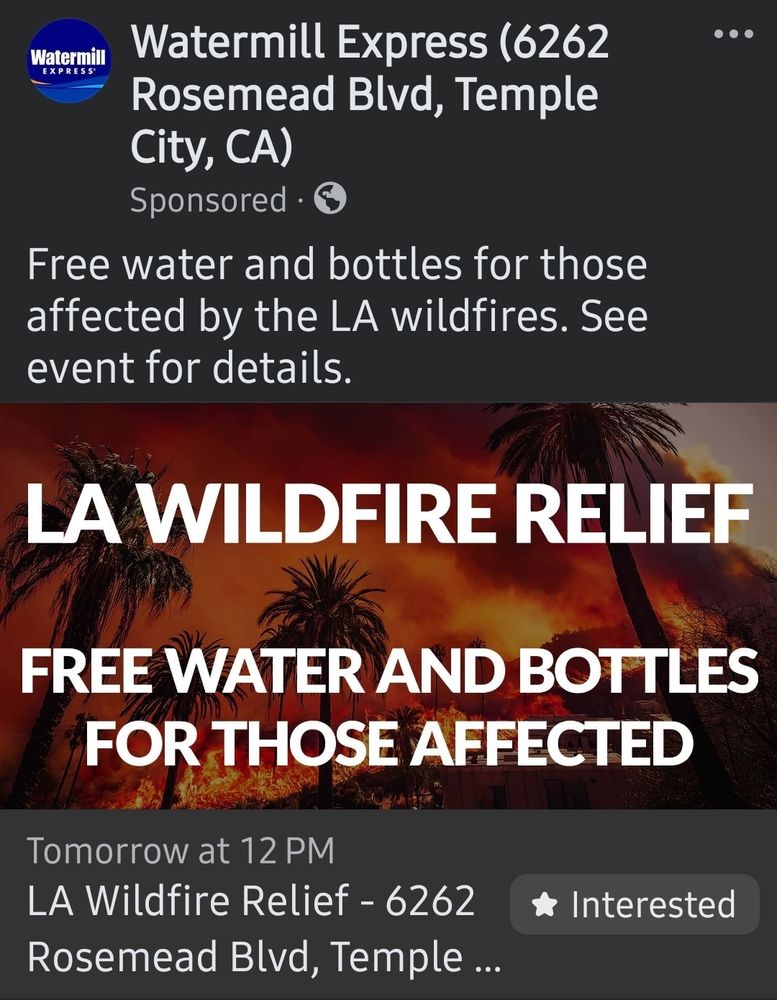The image size is (777, 1000).
Task: Open Watermill Express profile picture
Action: (69, 61)
